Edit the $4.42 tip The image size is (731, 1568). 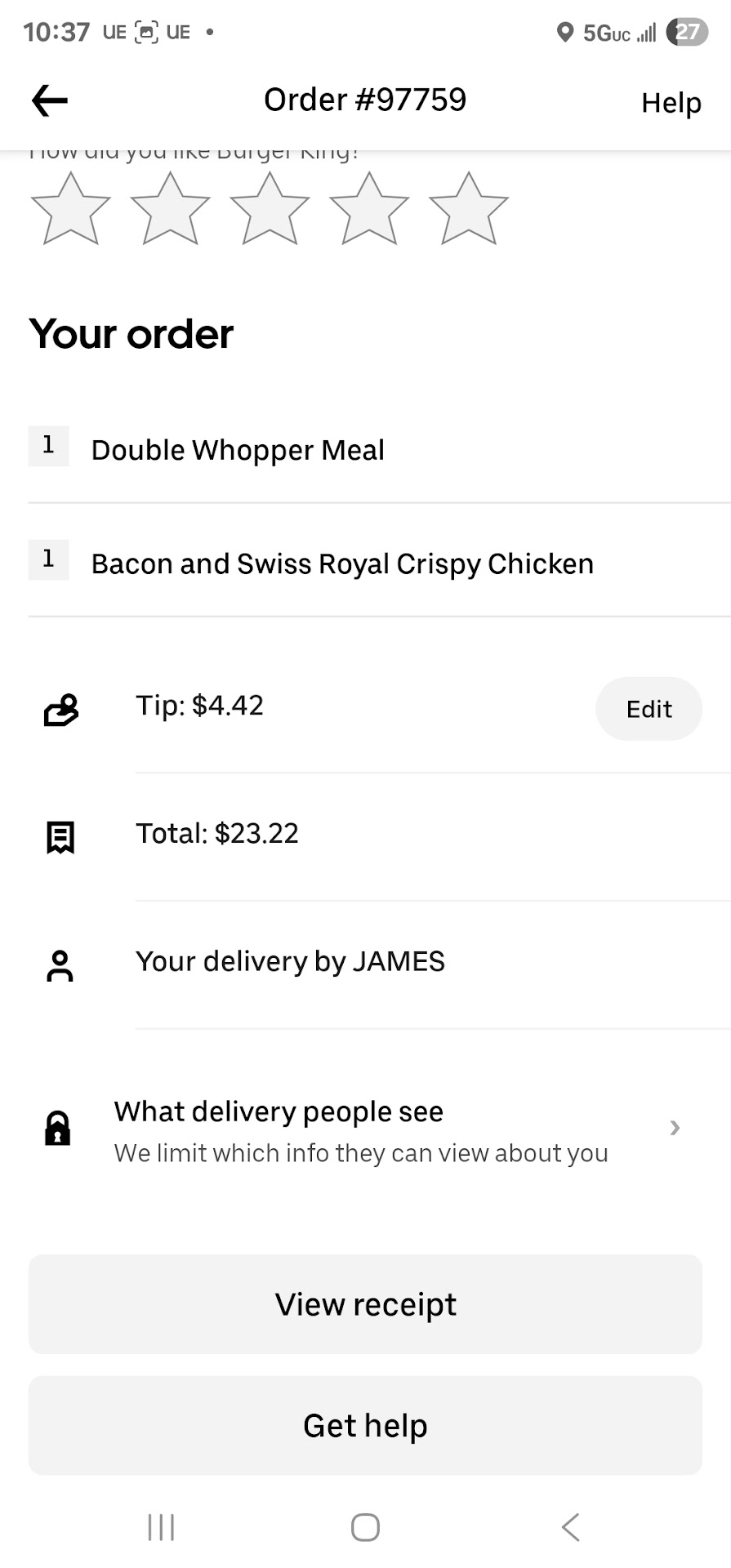pos(649,709)
